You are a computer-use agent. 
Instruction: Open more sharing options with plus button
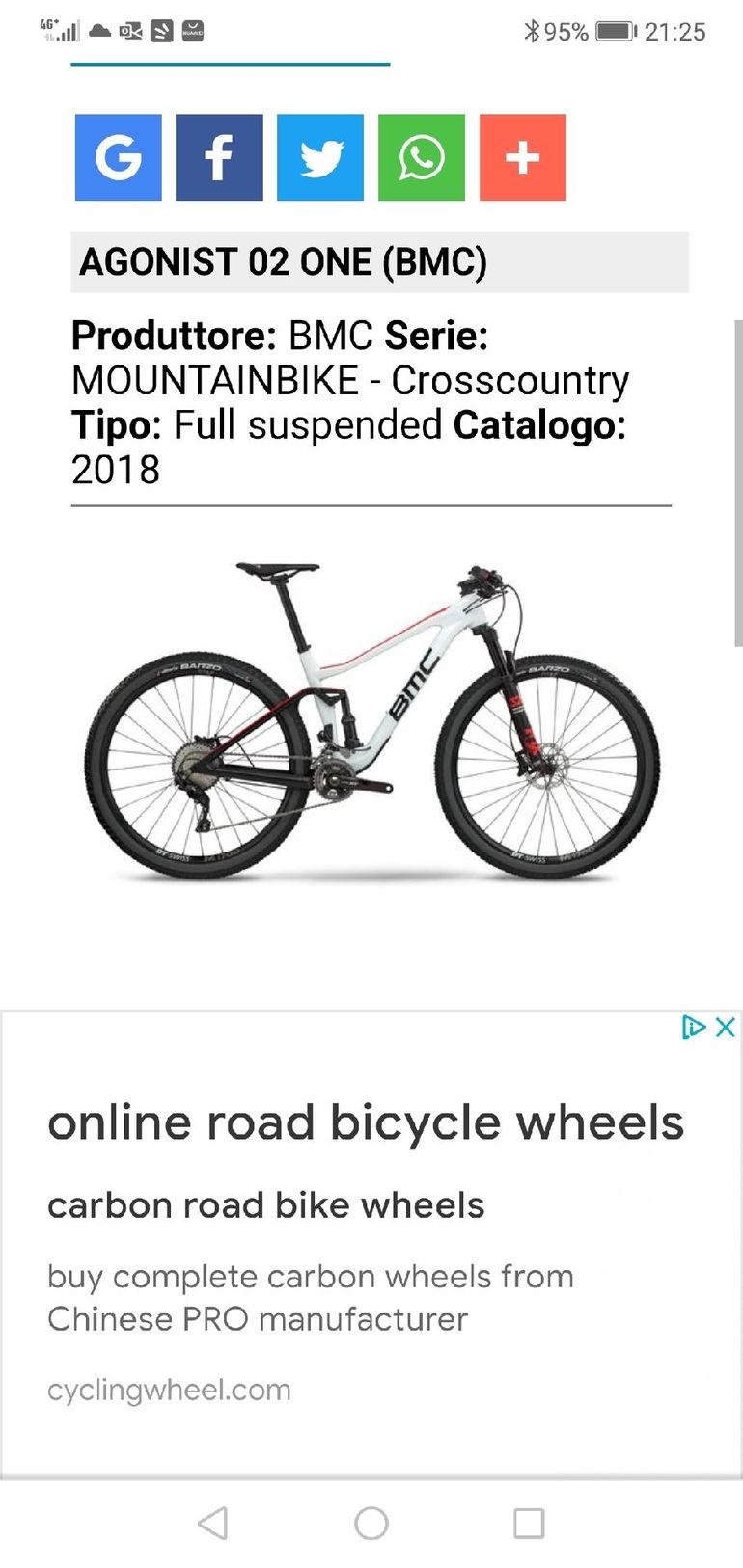pos(523,157)
